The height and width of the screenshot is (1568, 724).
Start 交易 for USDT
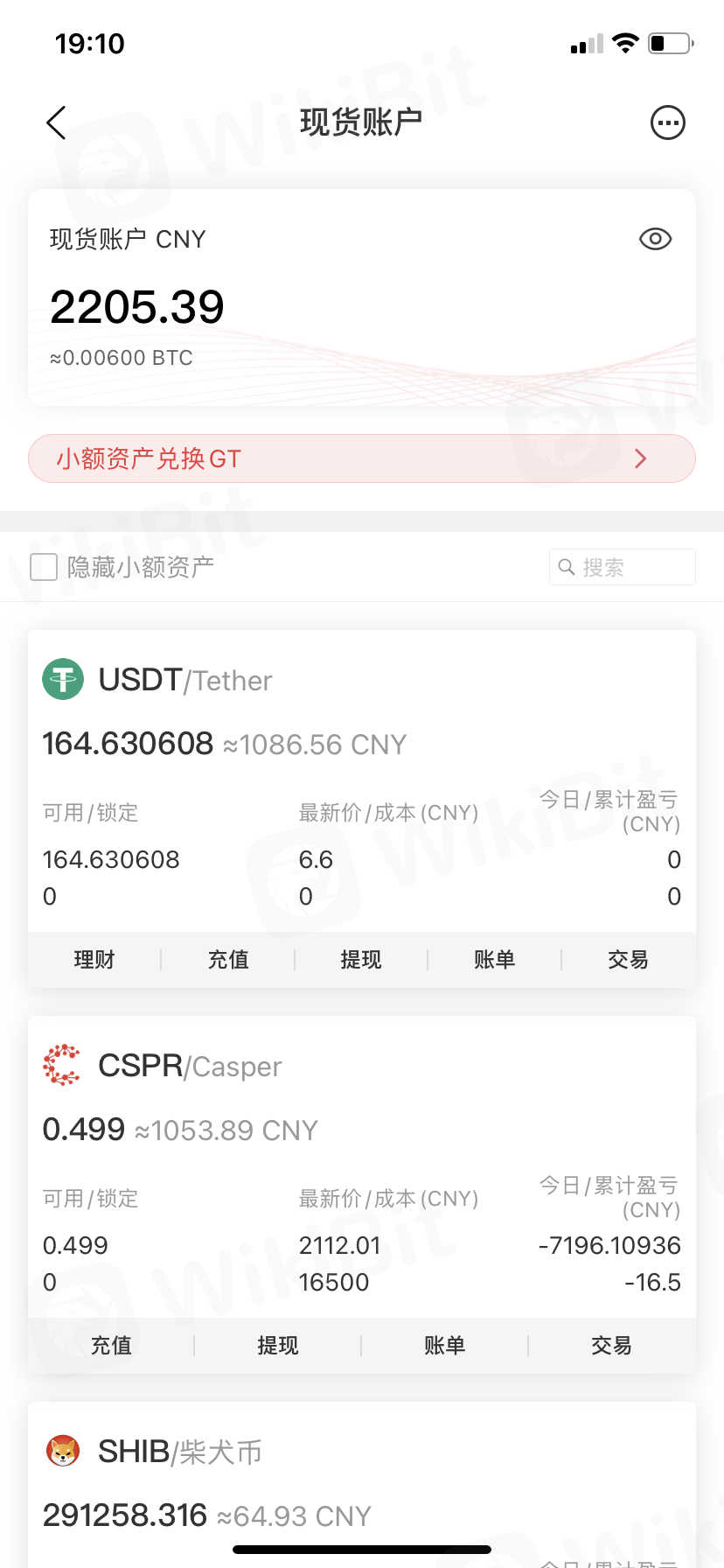(628, 960)
